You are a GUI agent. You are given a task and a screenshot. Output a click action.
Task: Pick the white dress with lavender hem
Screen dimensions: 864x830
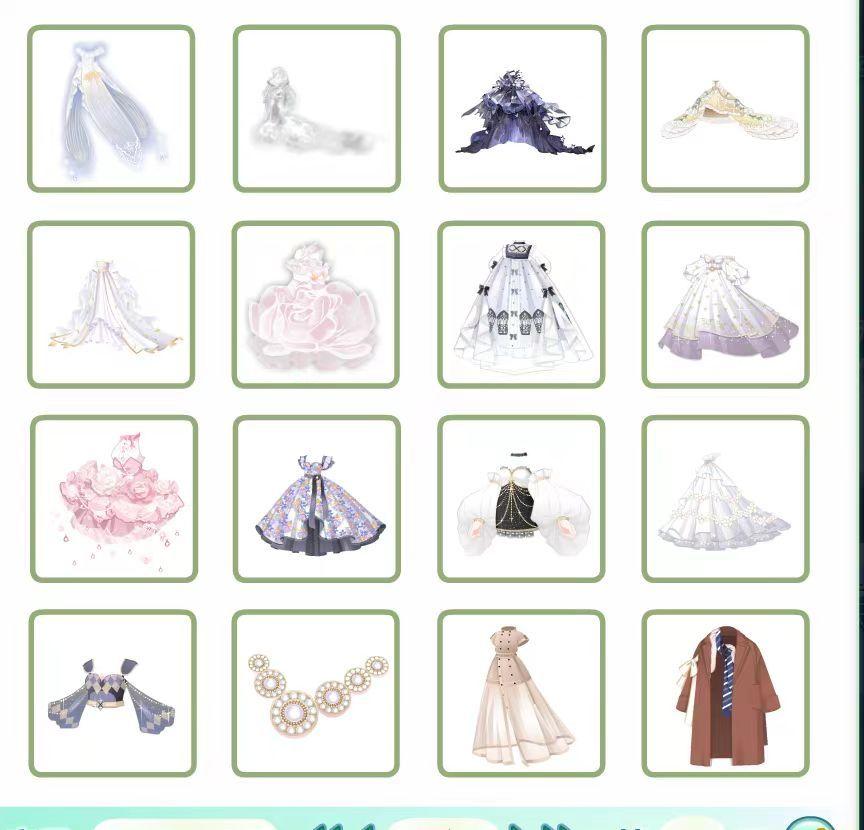(725, 304)
